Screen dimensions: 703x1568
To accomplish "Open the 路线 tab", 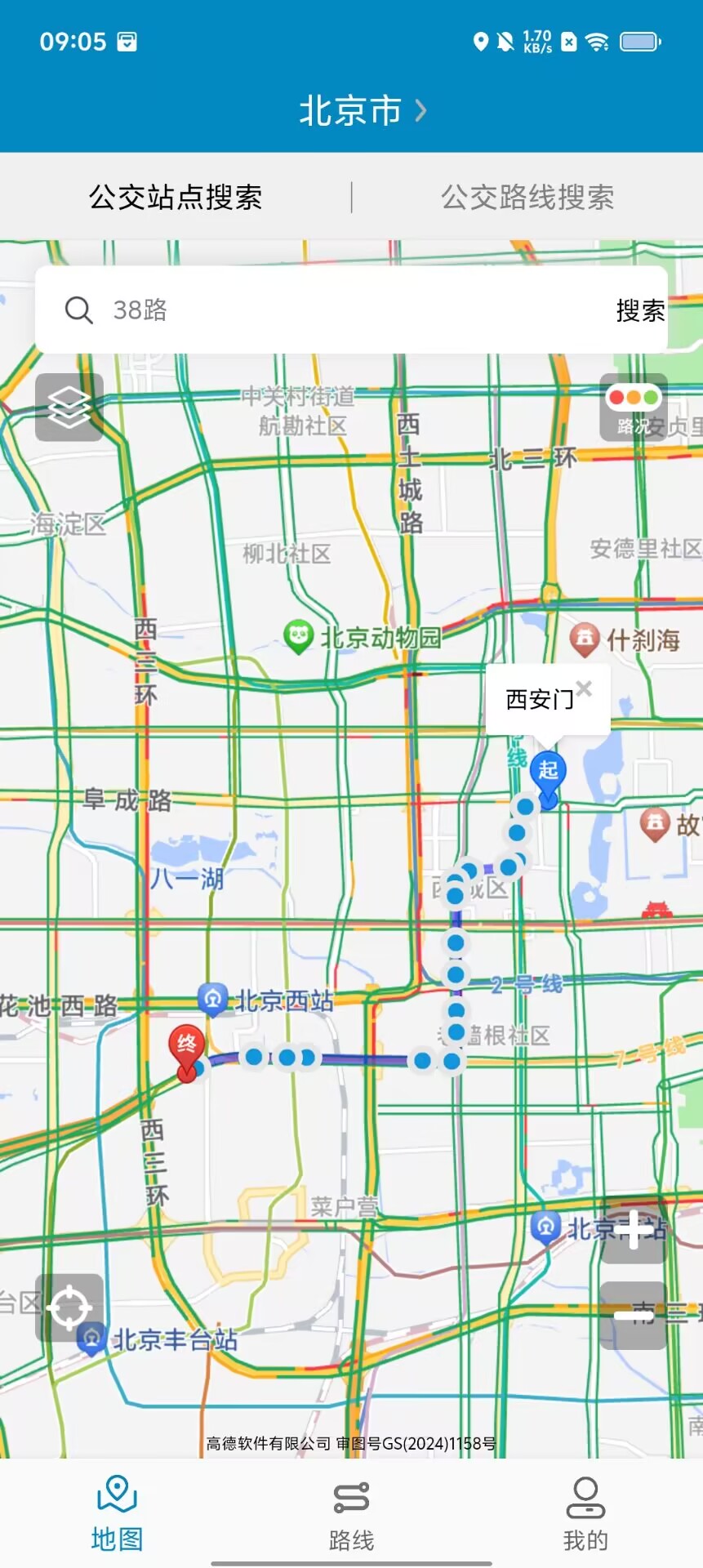I will click(351, 1516).
